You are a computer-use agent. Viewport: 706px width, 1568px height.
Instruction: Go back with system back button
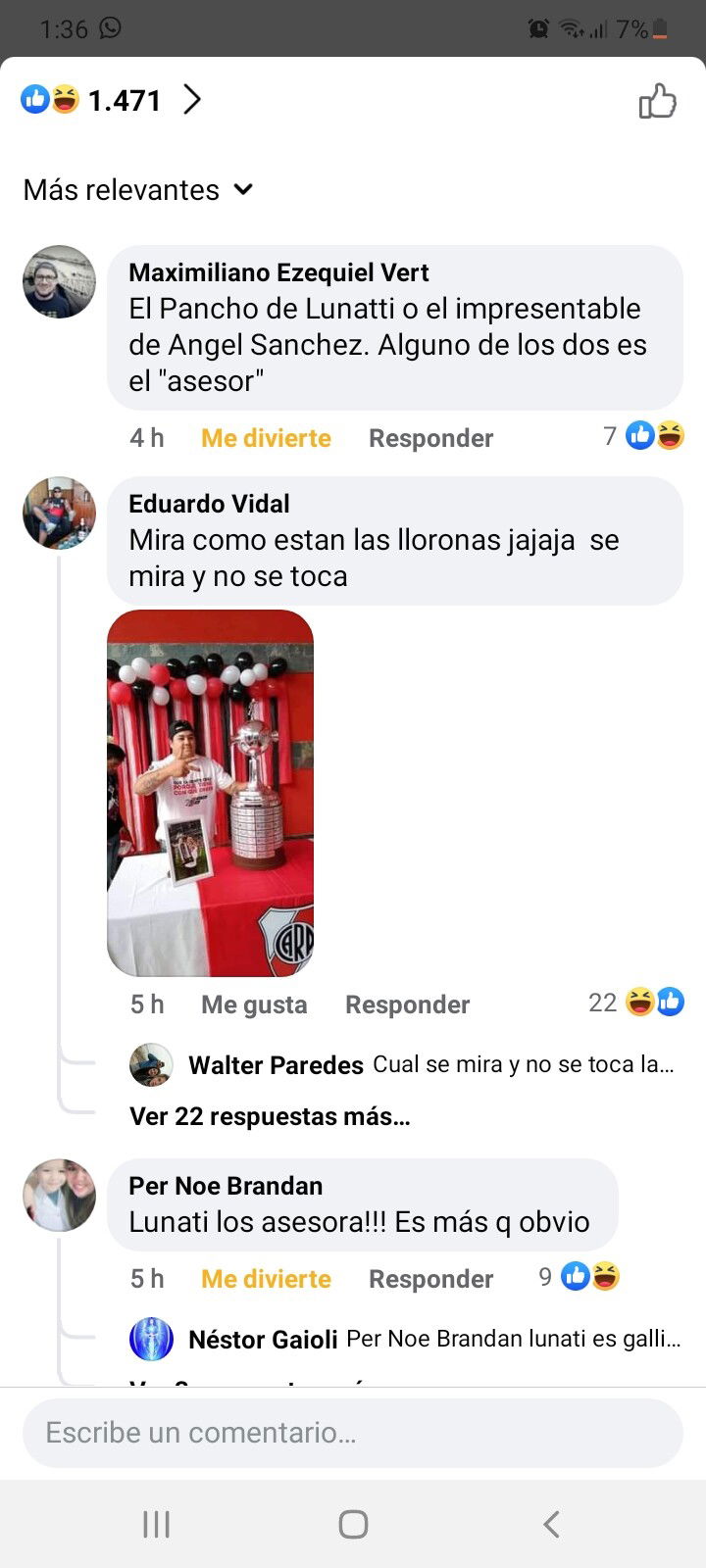(551, 1524)
